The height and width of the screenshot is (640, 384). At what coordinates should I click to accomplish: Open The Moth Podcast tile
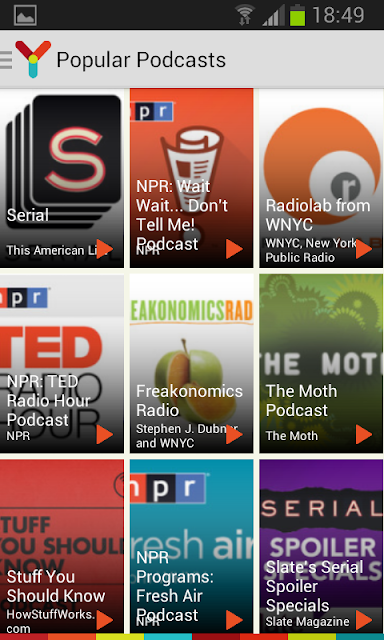(x=321, y=364)
